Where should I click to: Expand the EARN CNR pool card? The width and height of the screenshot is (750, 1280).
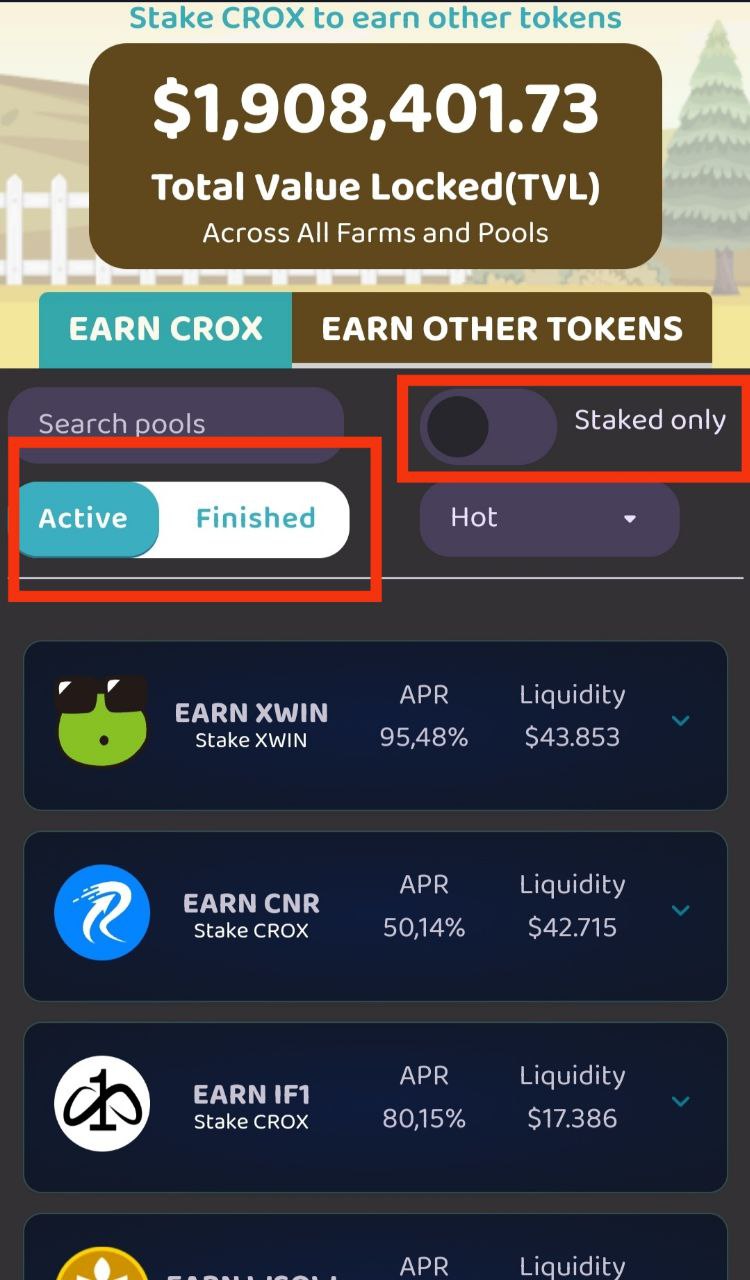coord(681,910)
